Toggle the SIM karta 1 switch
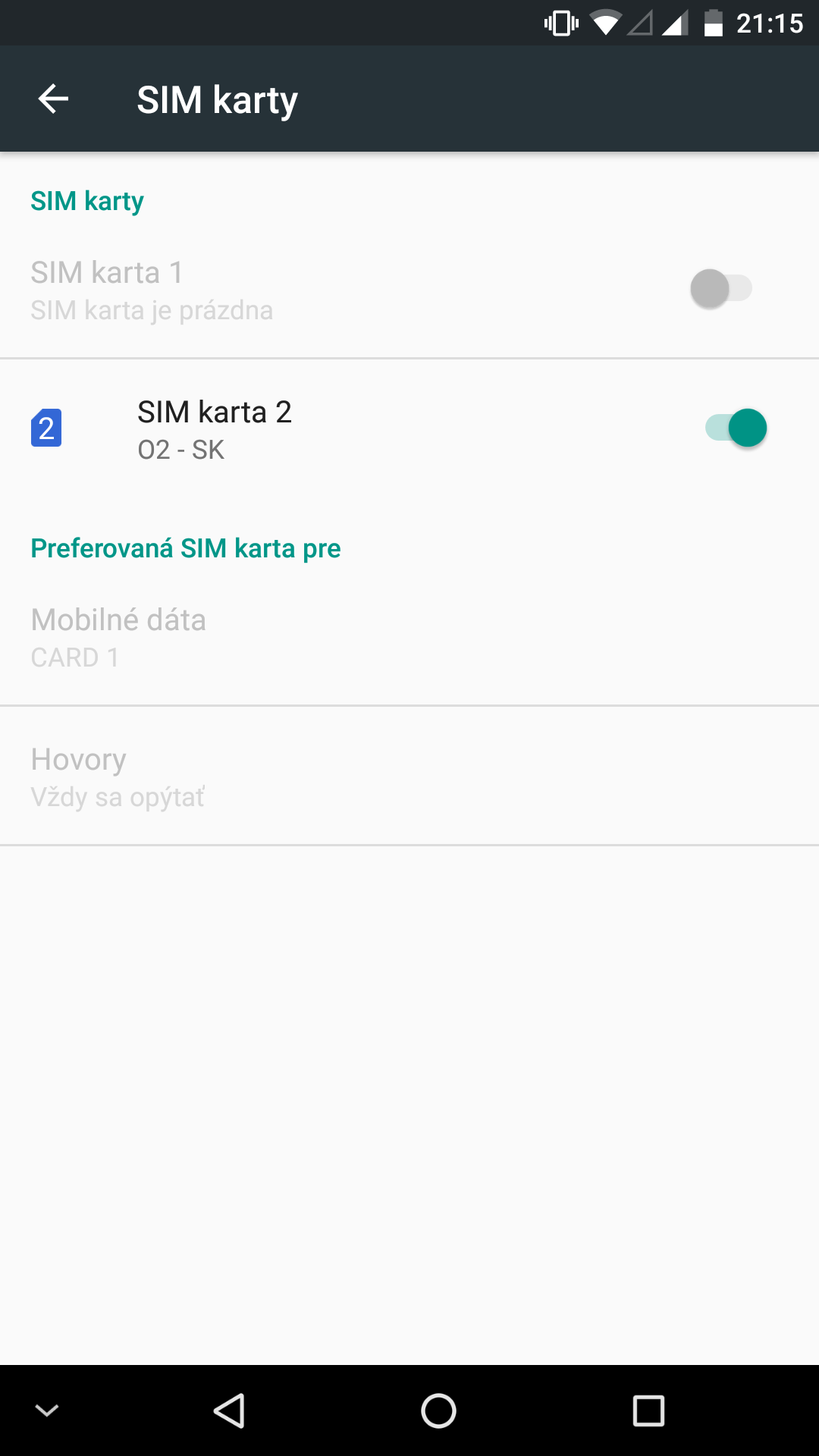This screenshot has width=819, height=1456. (x=721, y=288)
